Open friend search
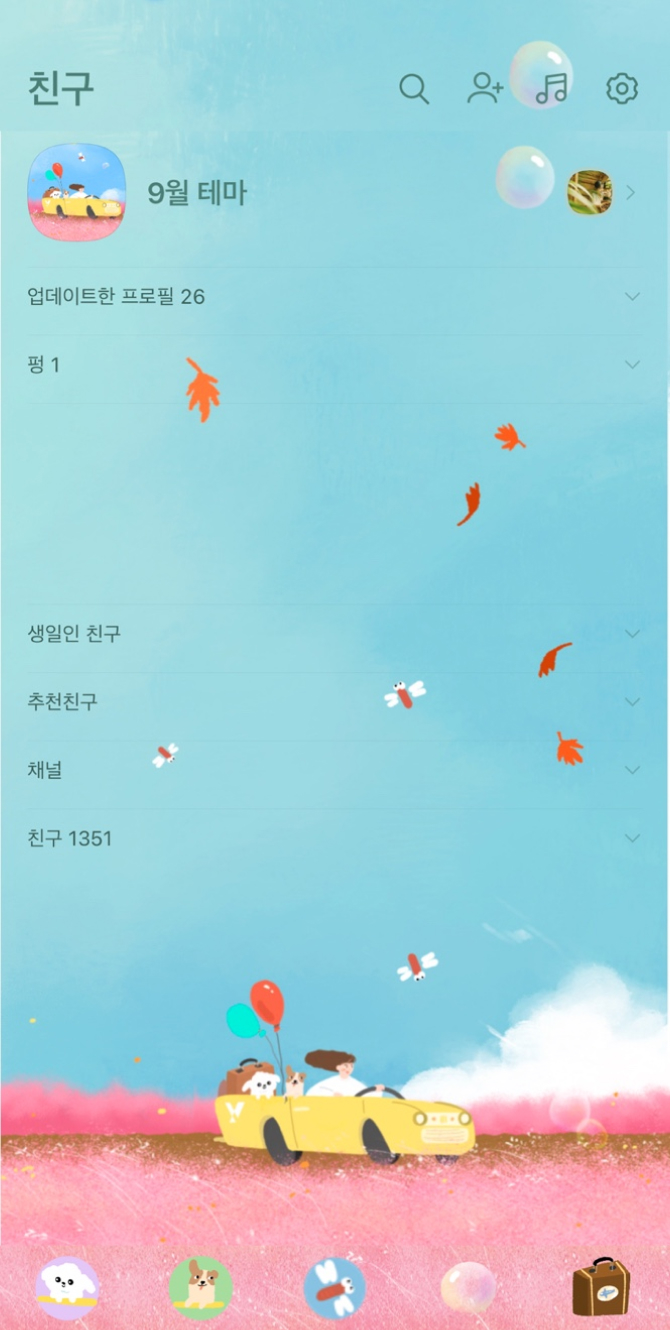The image size is (670, 1330). coord(414,89)
